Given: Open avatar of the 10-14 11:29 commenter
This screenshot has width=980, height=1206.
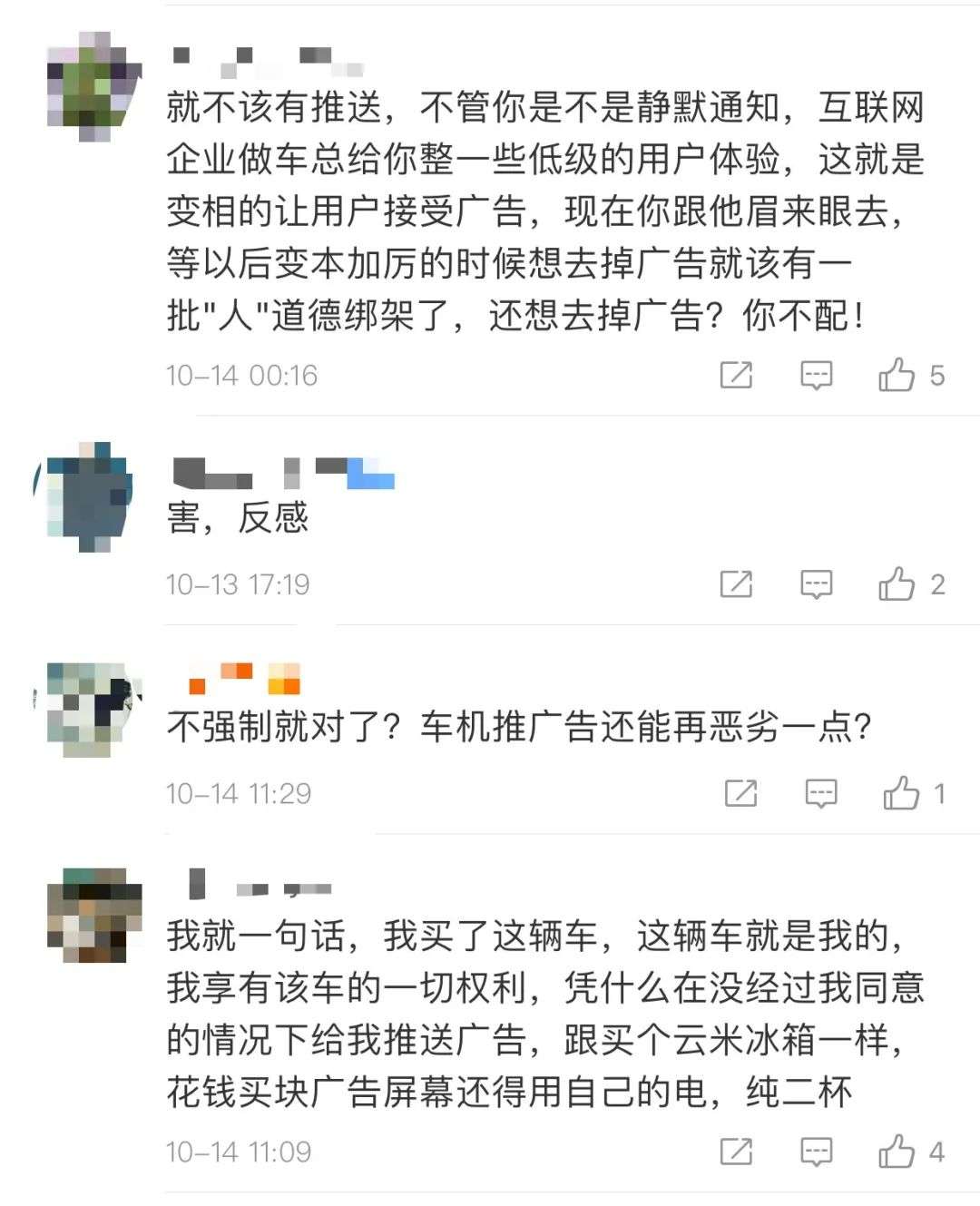Looking at the screenshot, I should coord(93,709).
